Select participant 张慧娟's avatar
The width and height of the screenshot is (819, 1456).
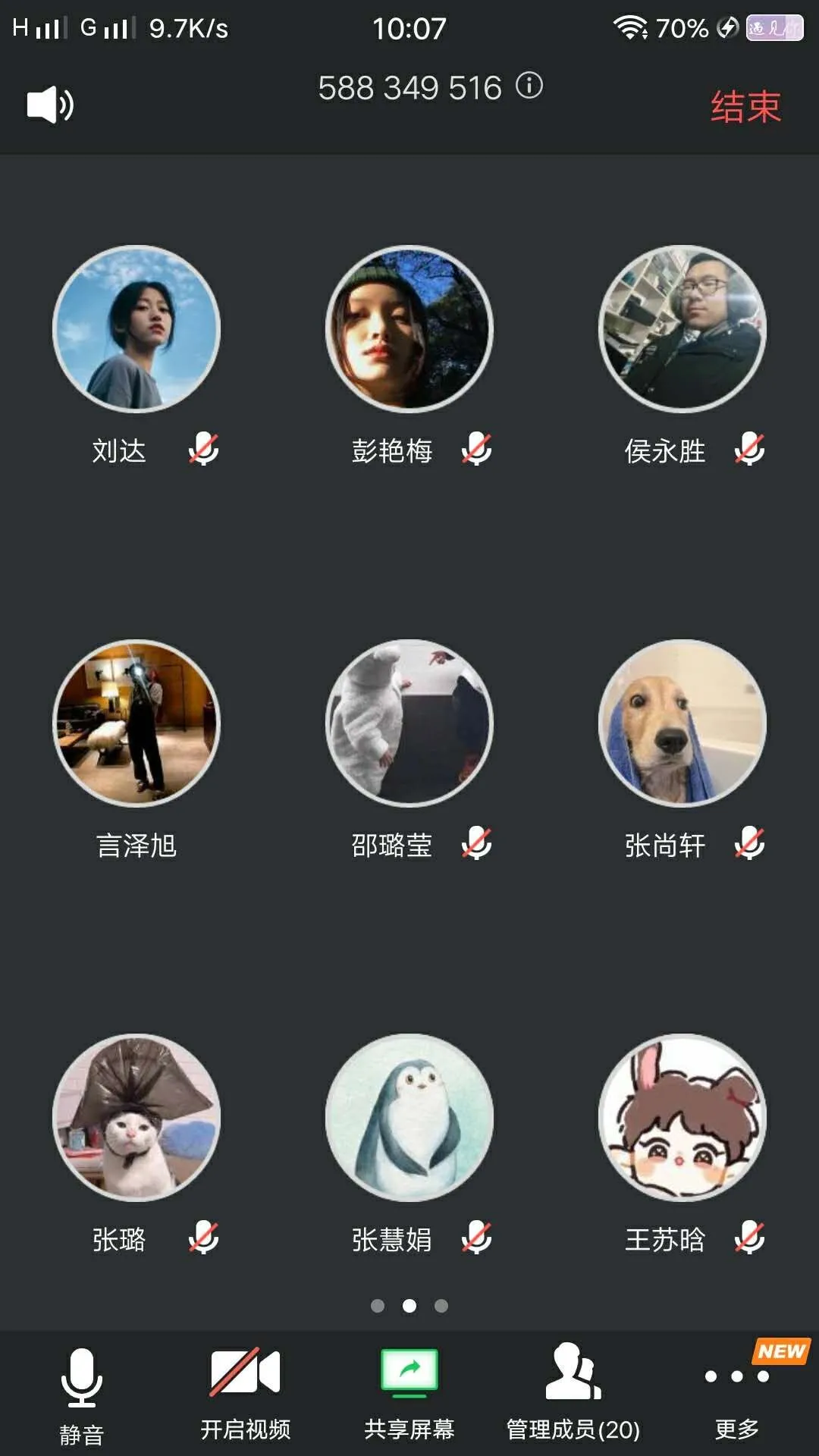(409, 1118)
